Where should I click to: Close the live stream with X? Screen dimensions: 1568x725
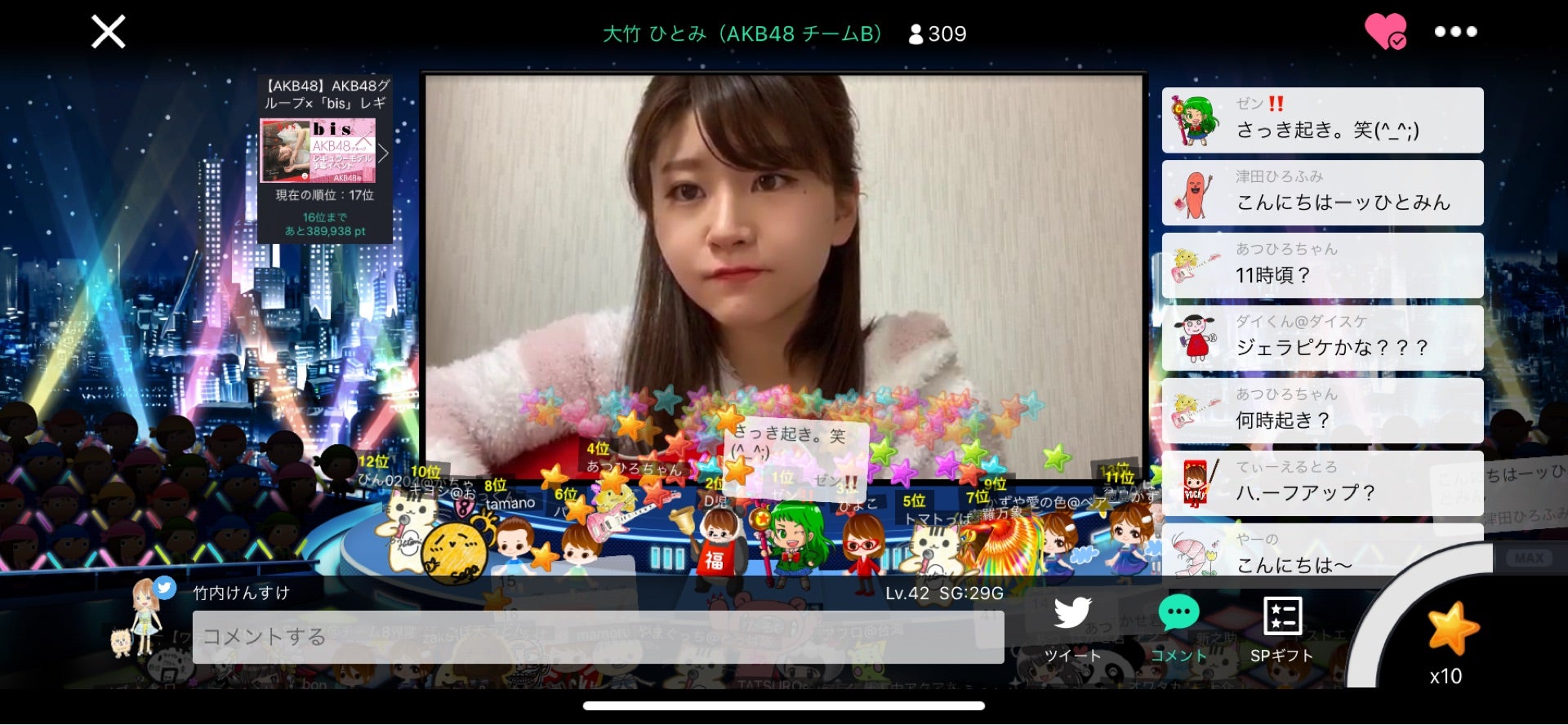point(108,33)
